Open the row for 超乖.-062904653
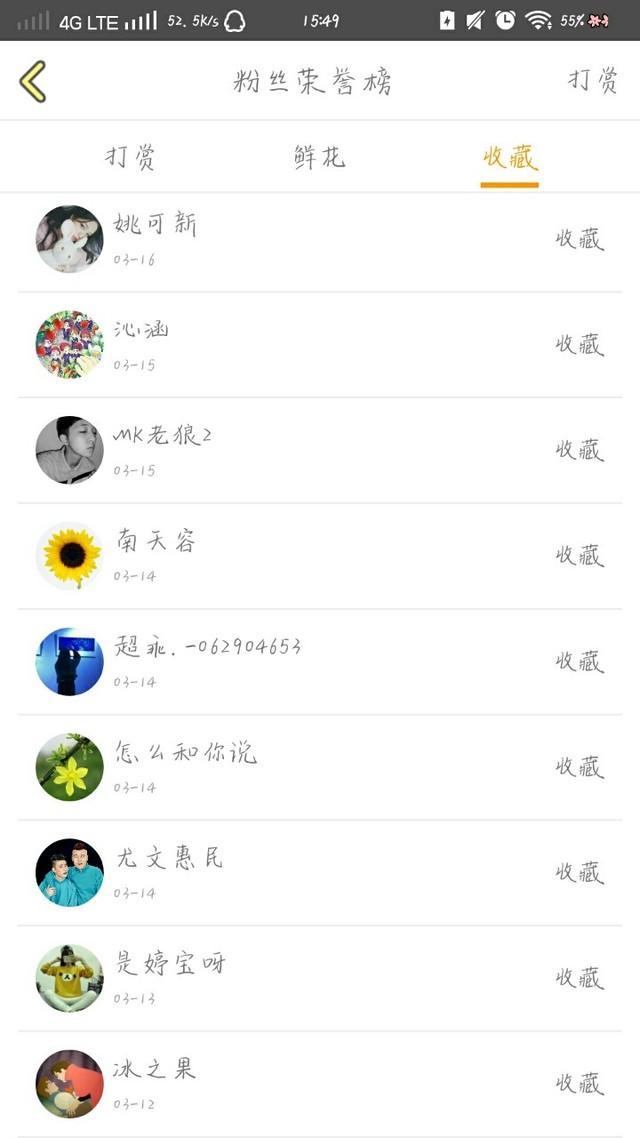 320,662
